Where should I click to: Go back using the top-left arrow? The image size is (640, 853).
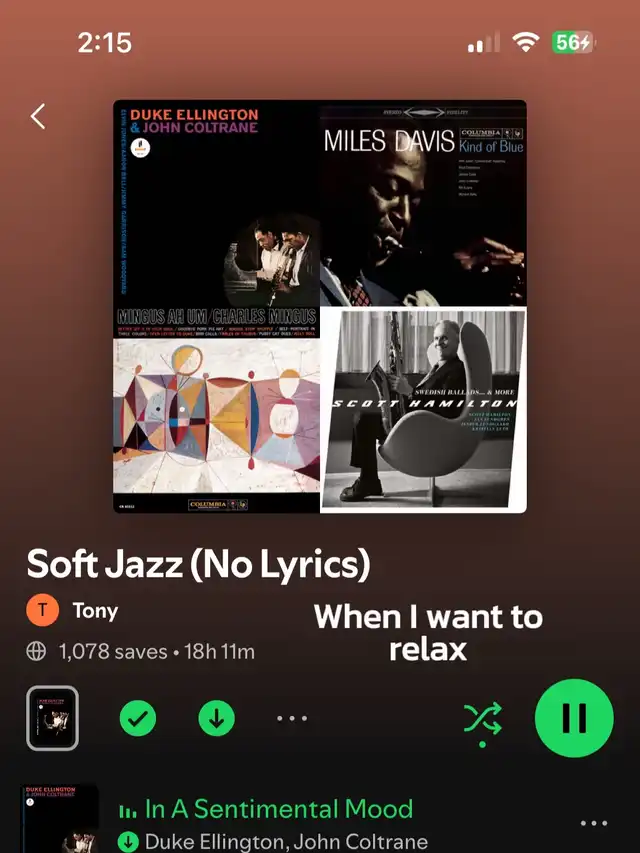(x=38, y=117)
